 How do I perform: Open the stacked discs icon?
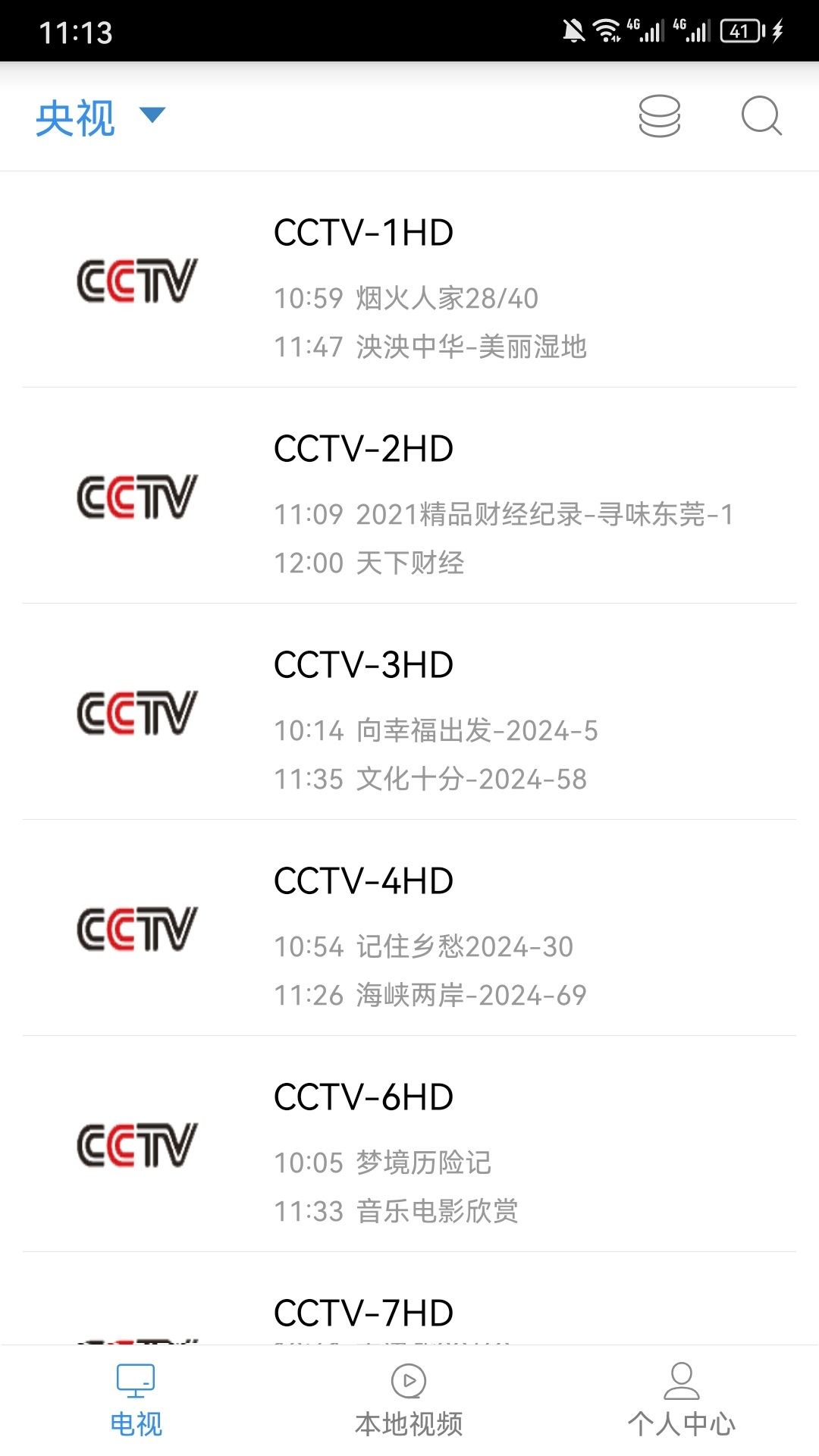pos(659,116)
